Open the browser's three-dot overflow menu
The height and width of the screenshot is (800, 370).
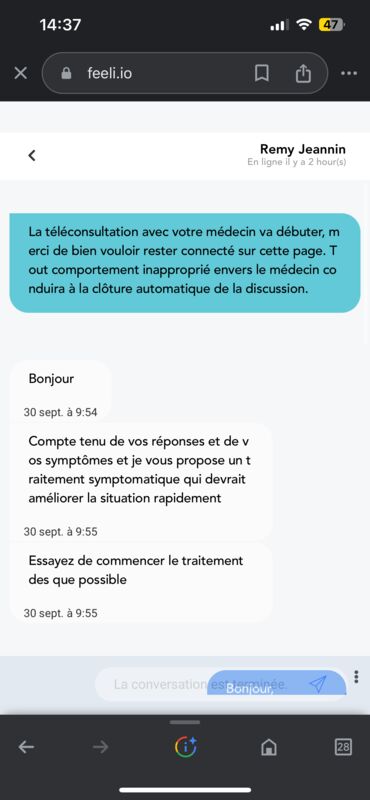[x=349, y=73]
